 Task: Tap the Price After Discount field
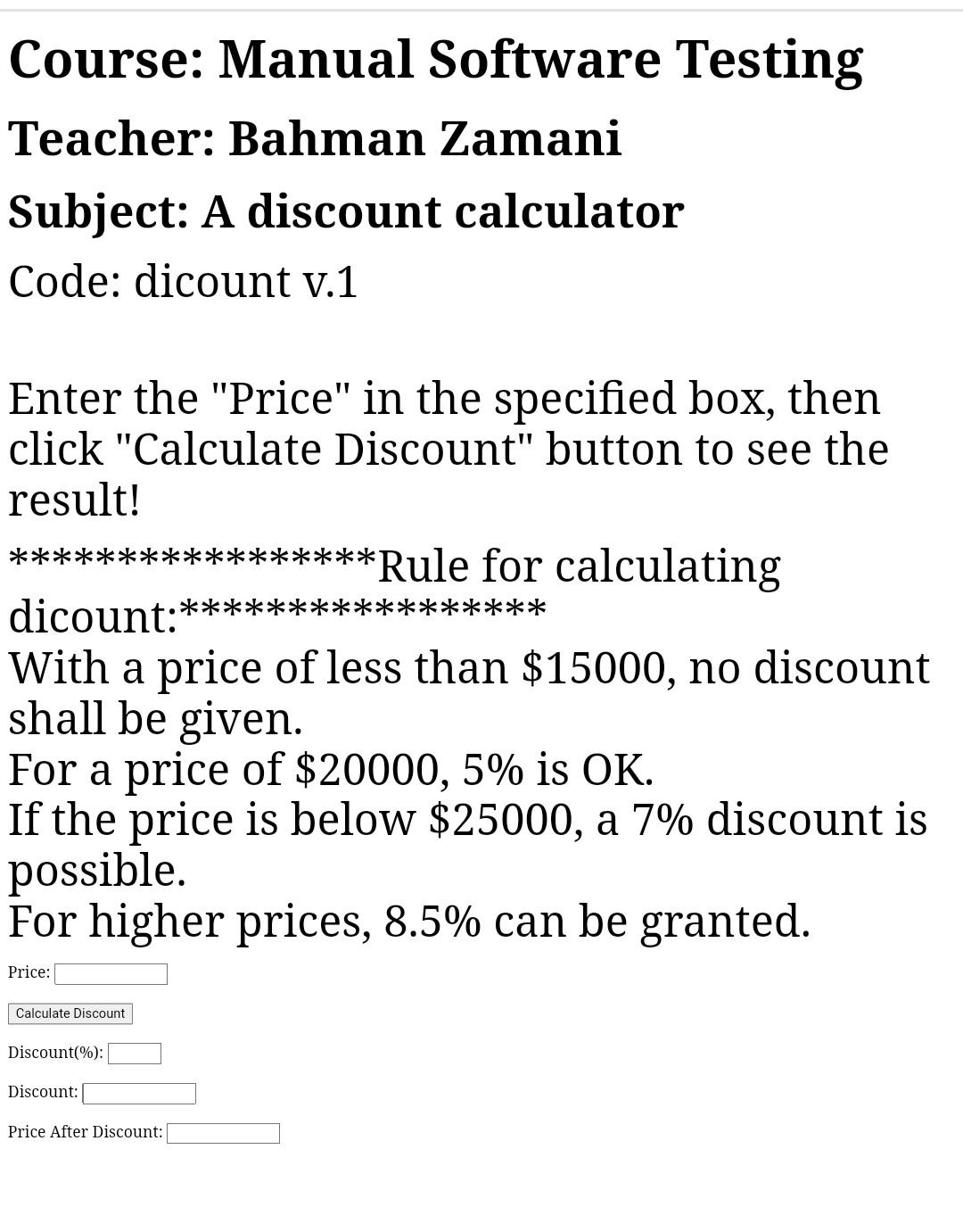223,1133
